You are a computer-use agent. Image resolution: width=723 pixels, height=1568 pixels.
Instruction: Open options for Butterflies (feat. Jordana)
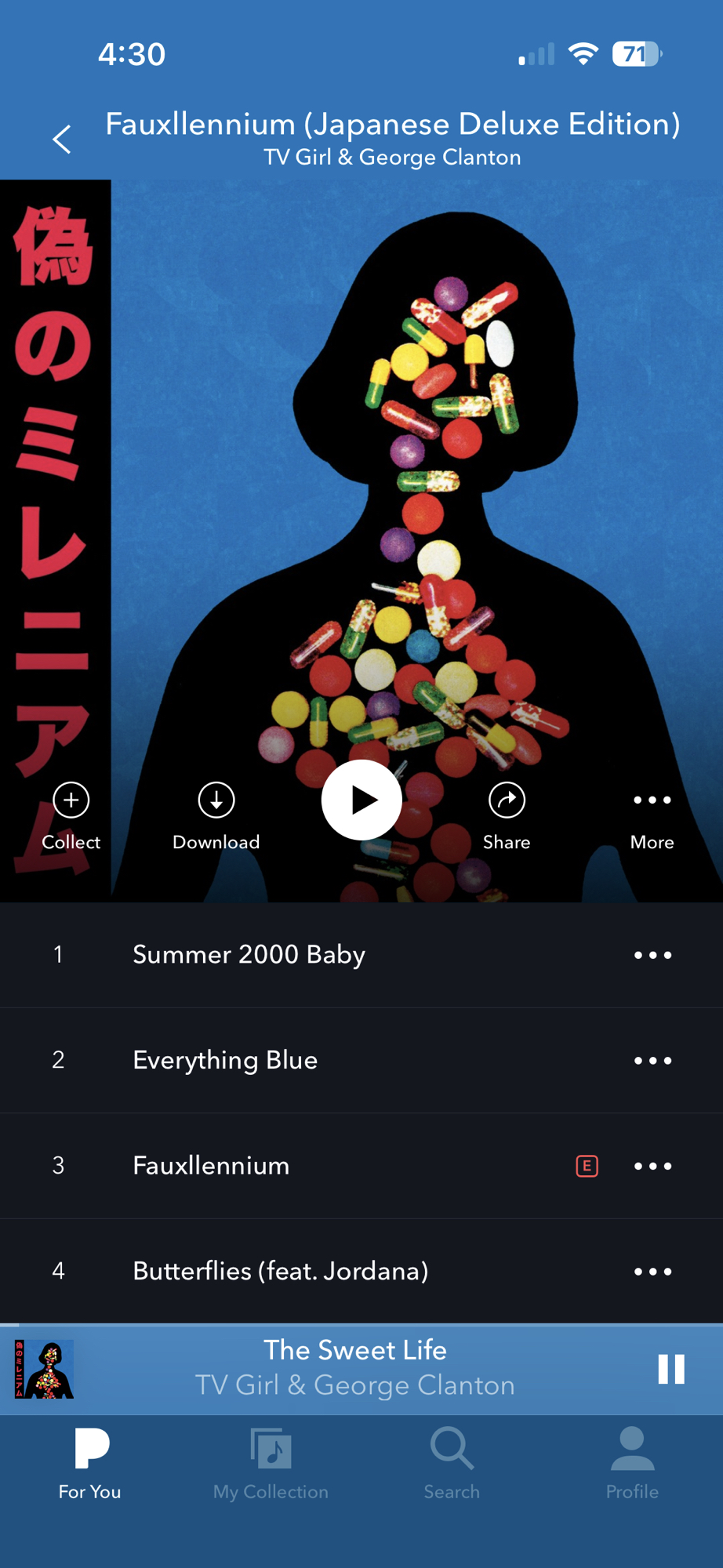click(x=652, y=1272)
